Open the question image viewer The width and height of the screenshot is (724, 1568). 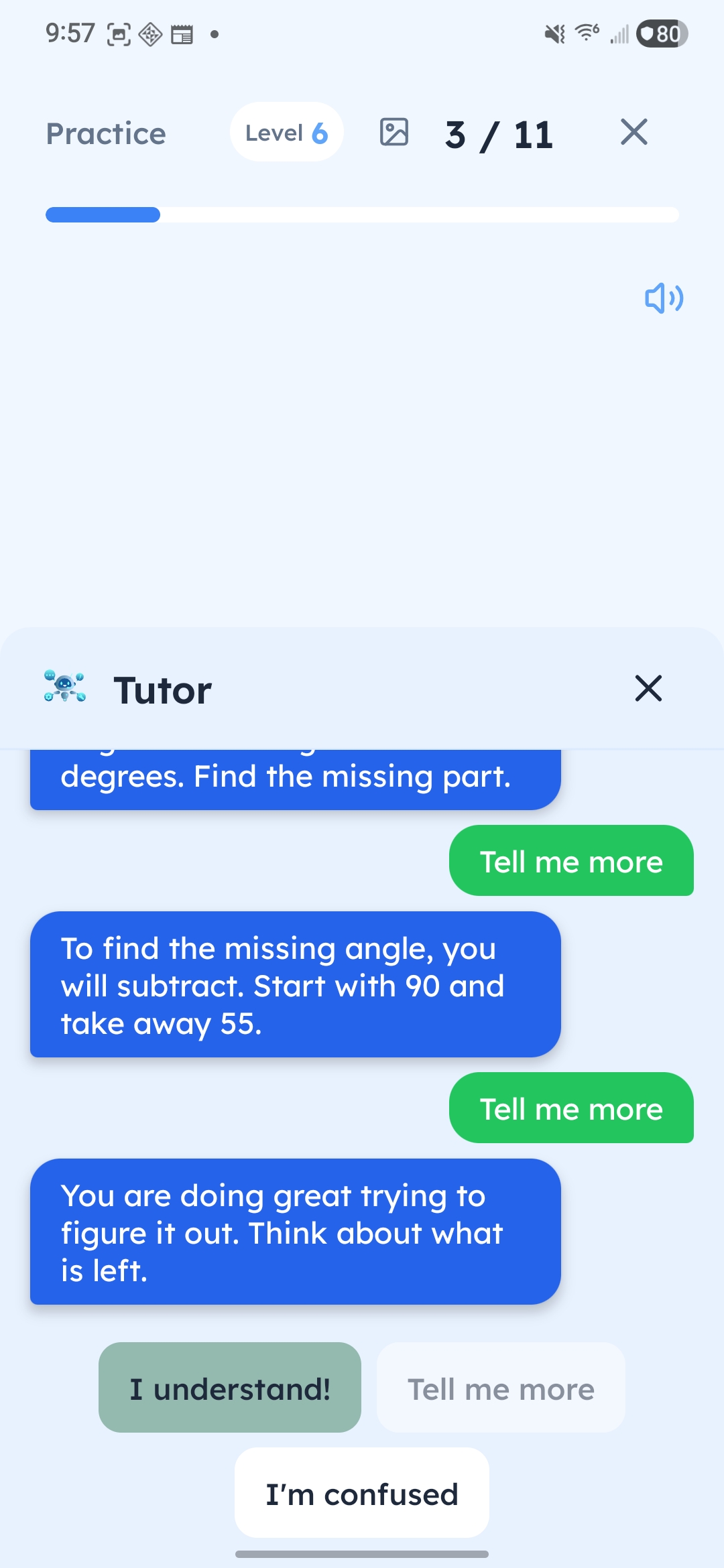pos(395,132)
